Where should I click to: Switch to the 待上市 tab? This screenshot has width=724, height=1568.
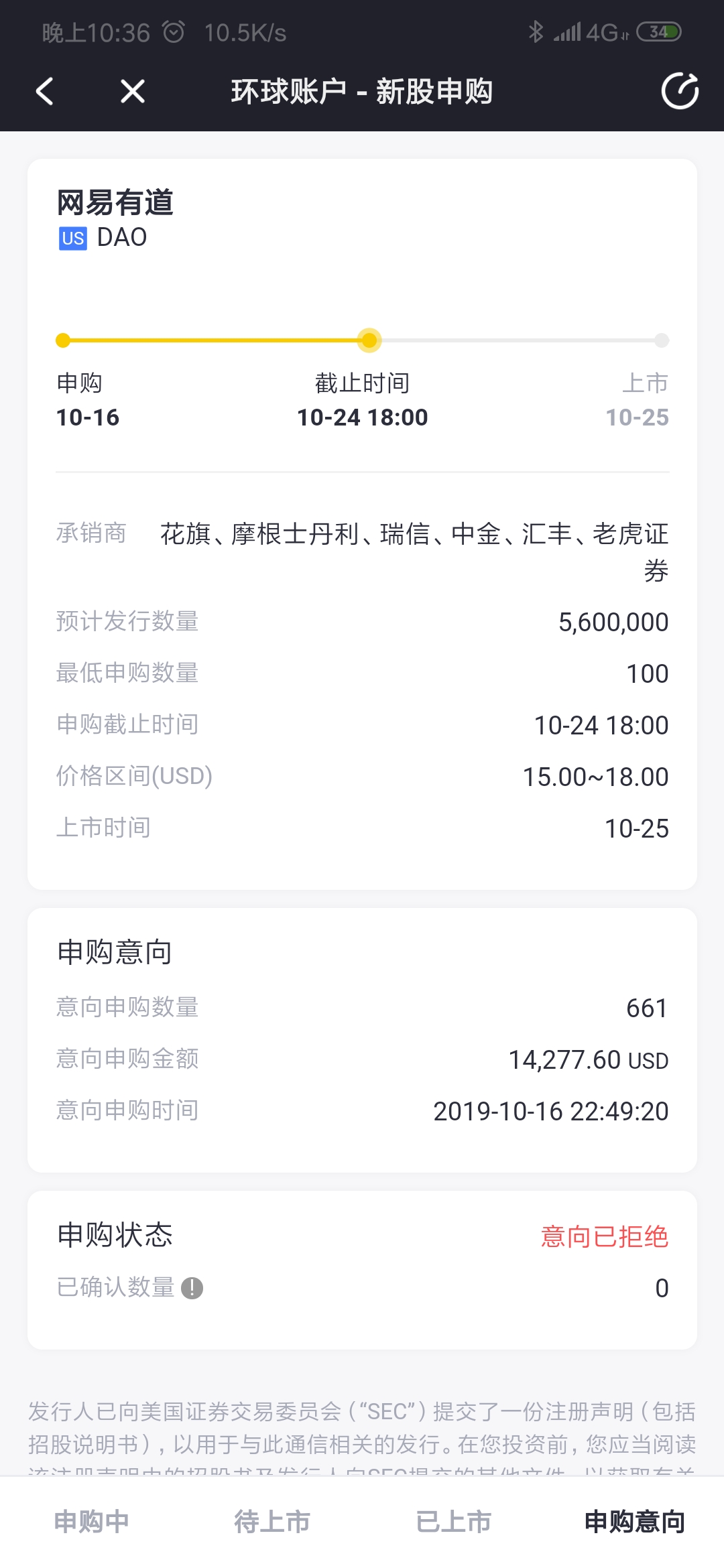(x=272, y=1522)
